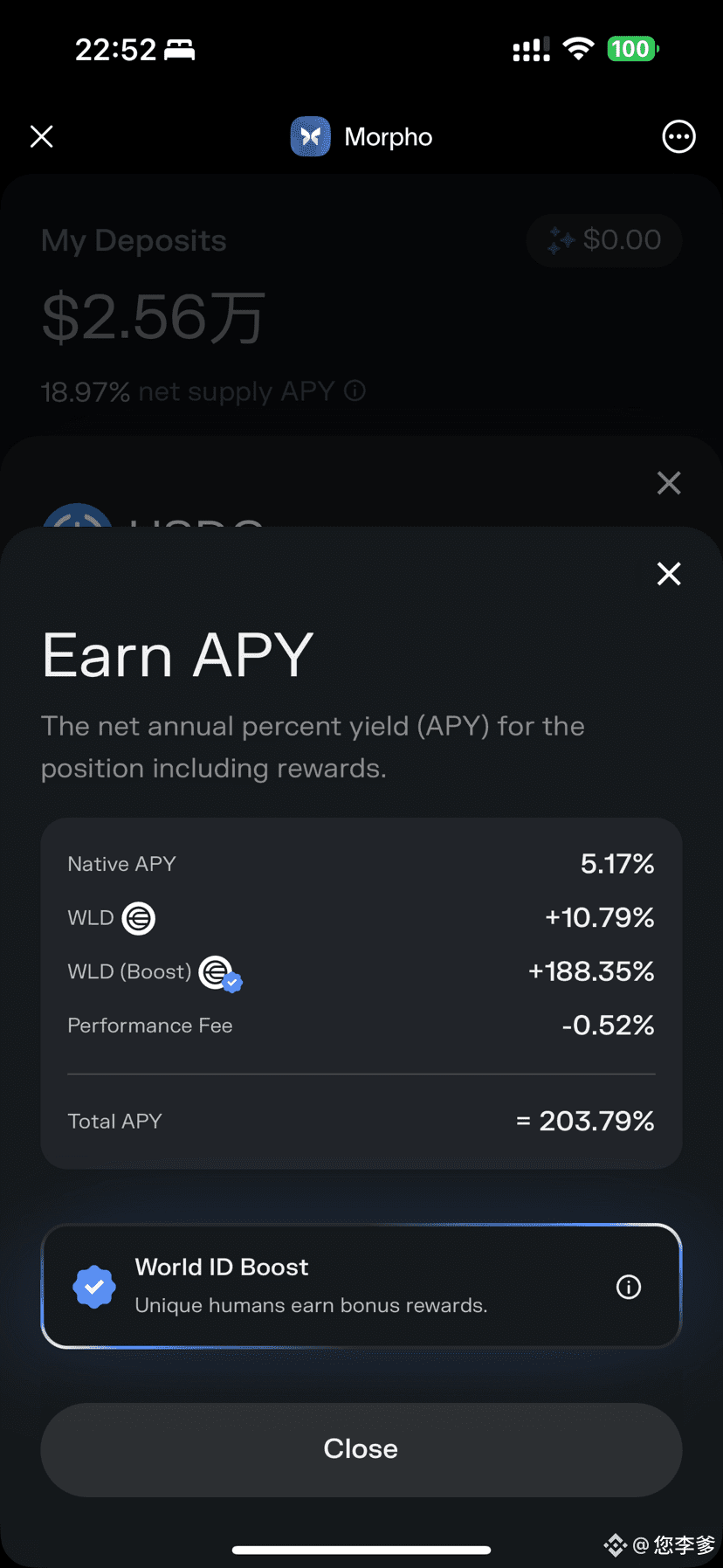Dismiss the Earn APY sheet
Viewport: 723px width, 1568px height.
(669, 574)
